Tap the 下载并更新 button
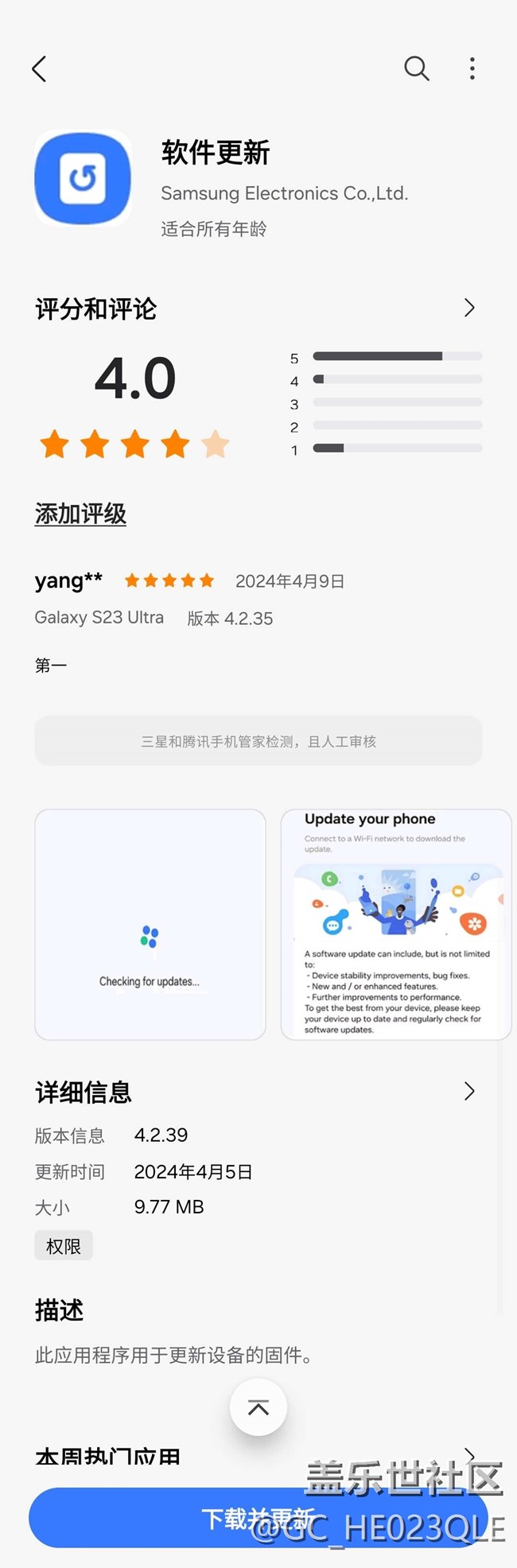Image resolution: width=517 pixels, height=1568 pixels. [x=258, y=1517]
